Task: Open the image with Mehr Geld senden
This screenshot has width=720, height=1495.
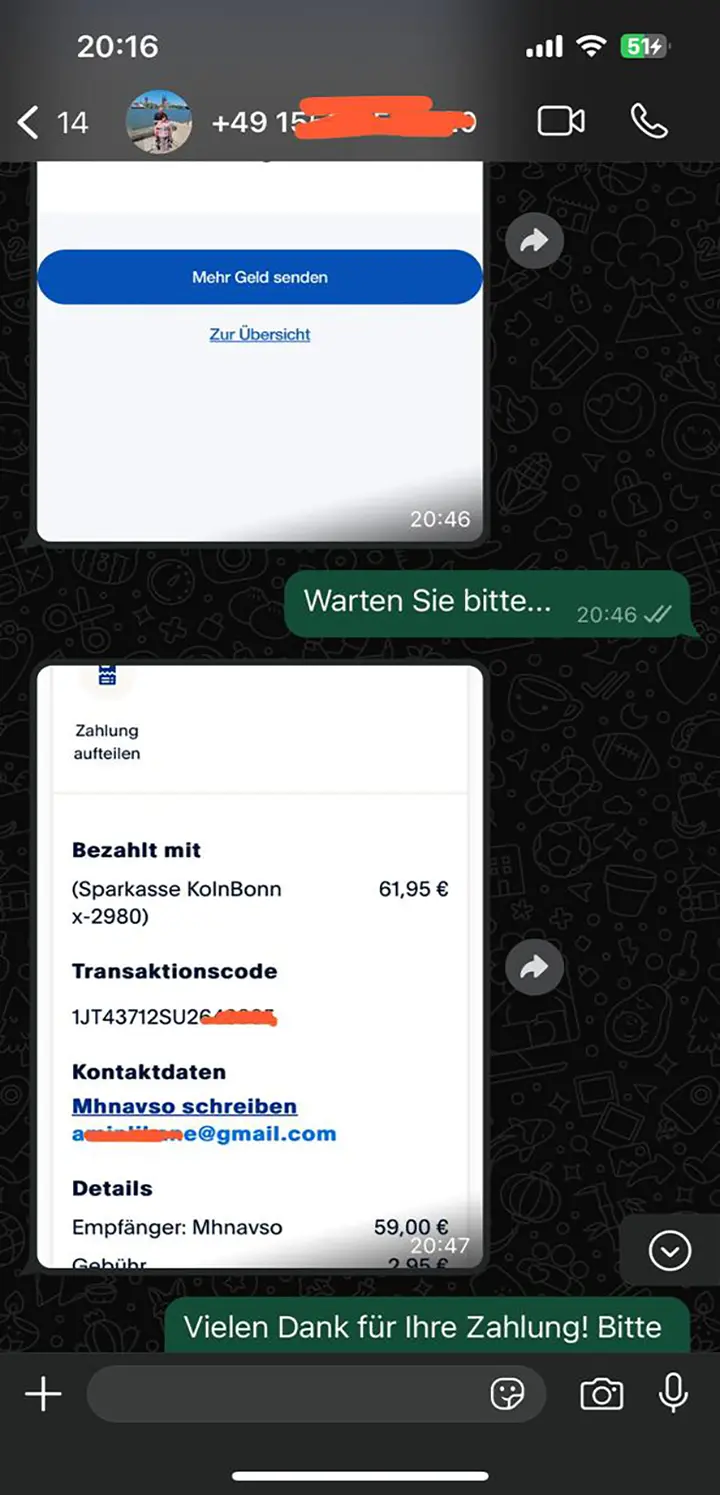Action: click(260, 400)
